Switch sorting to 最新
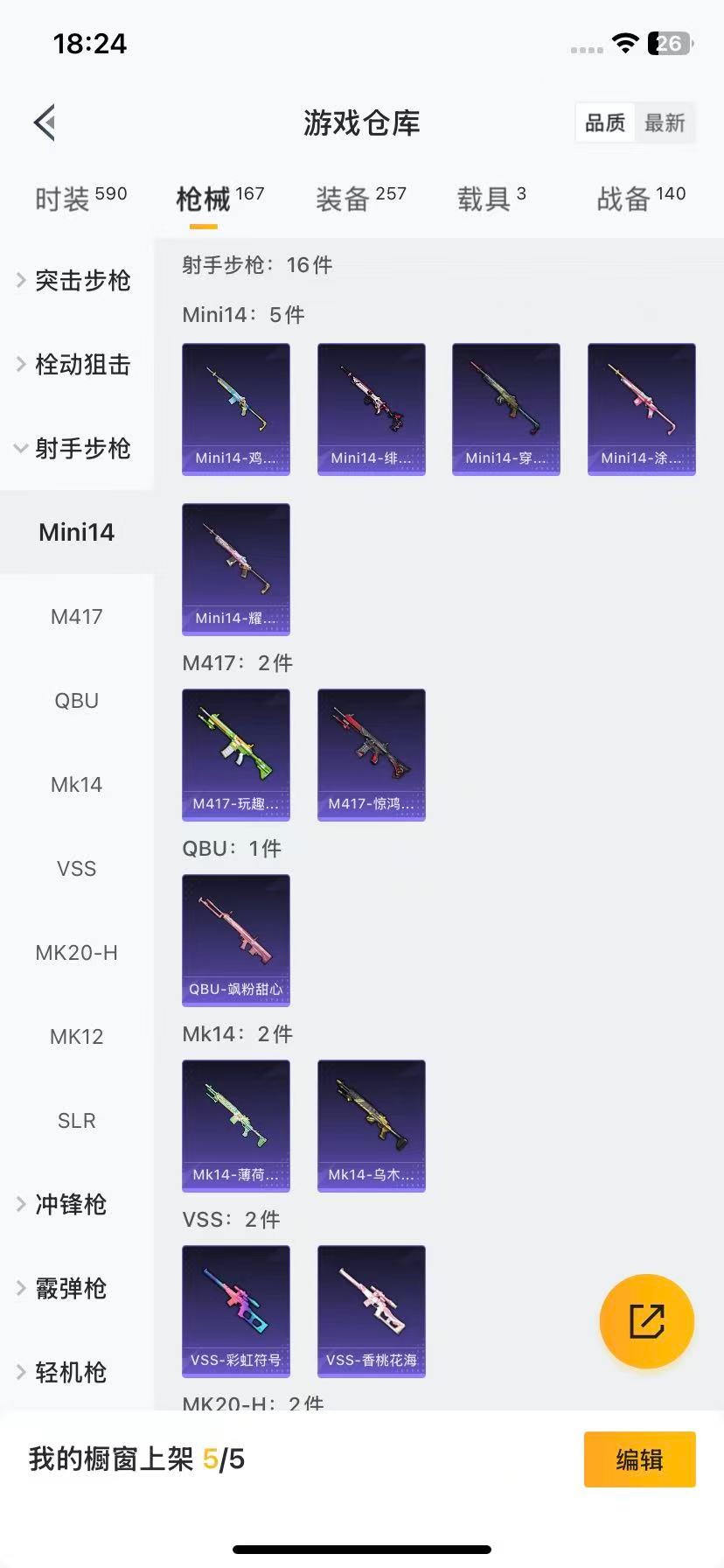 [x=665, y=122]
